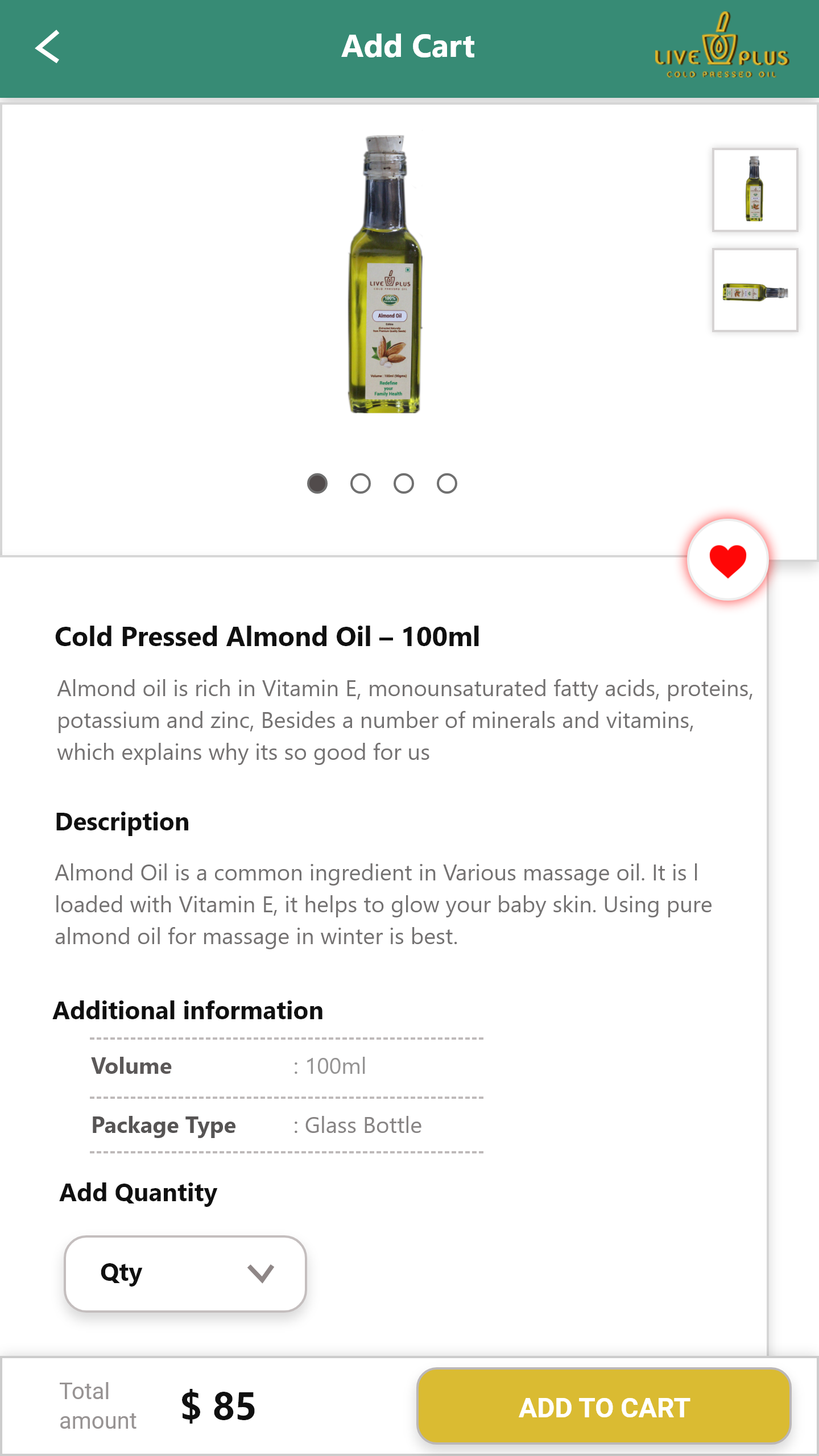Viewport: 819px width, 1456px height.
Task: Select the upright bottle thumbnail
Action: [x=755, y=190]
